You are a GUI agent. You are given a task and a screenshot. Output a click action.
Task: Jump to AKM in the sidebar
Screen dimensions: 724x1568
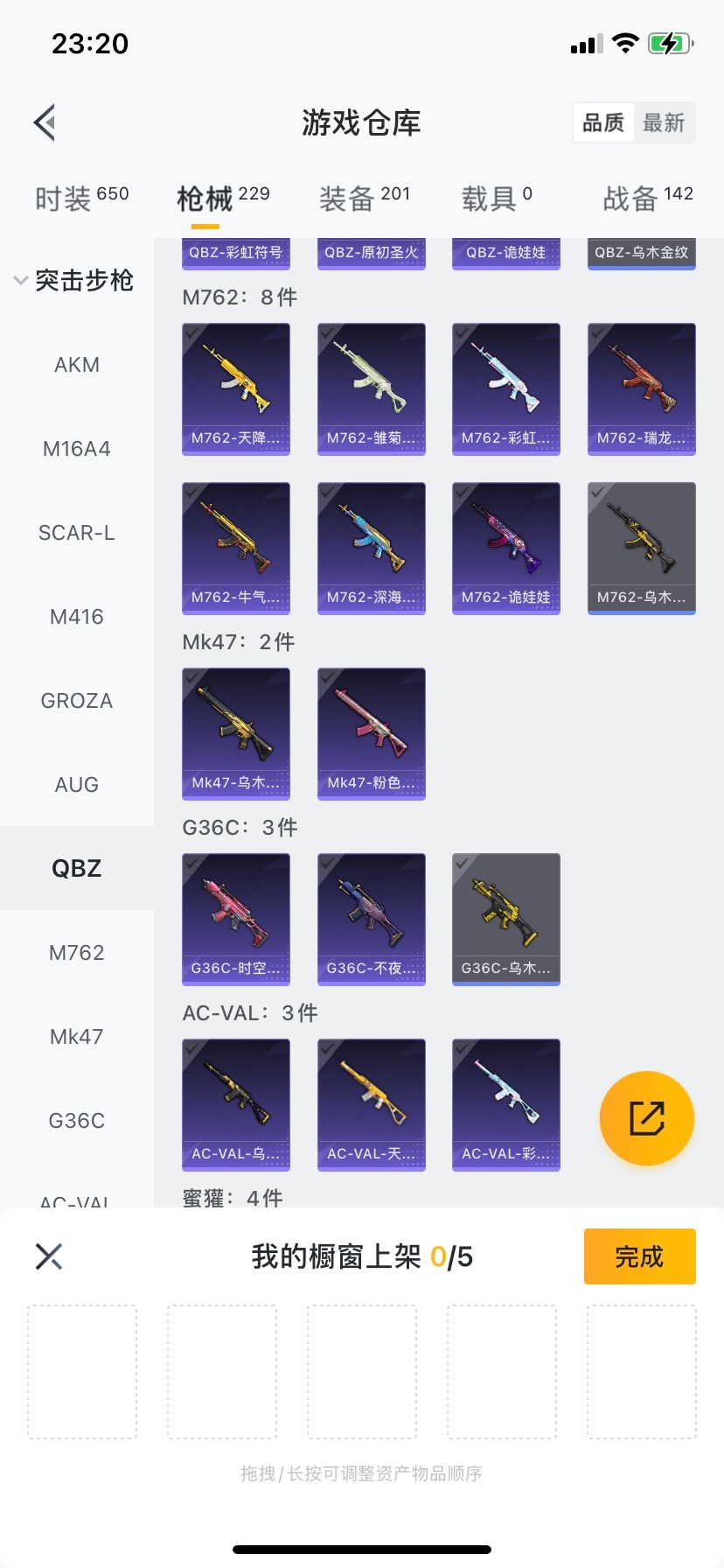[77, 365]
